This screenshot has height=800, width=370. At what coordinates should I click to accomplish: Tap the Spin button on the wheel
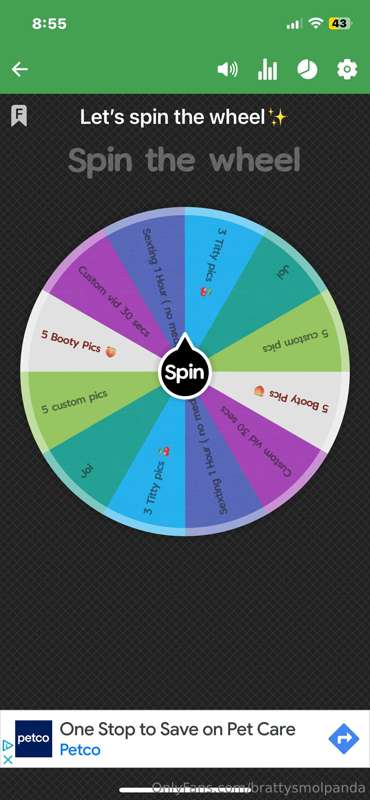pos(185,373)
